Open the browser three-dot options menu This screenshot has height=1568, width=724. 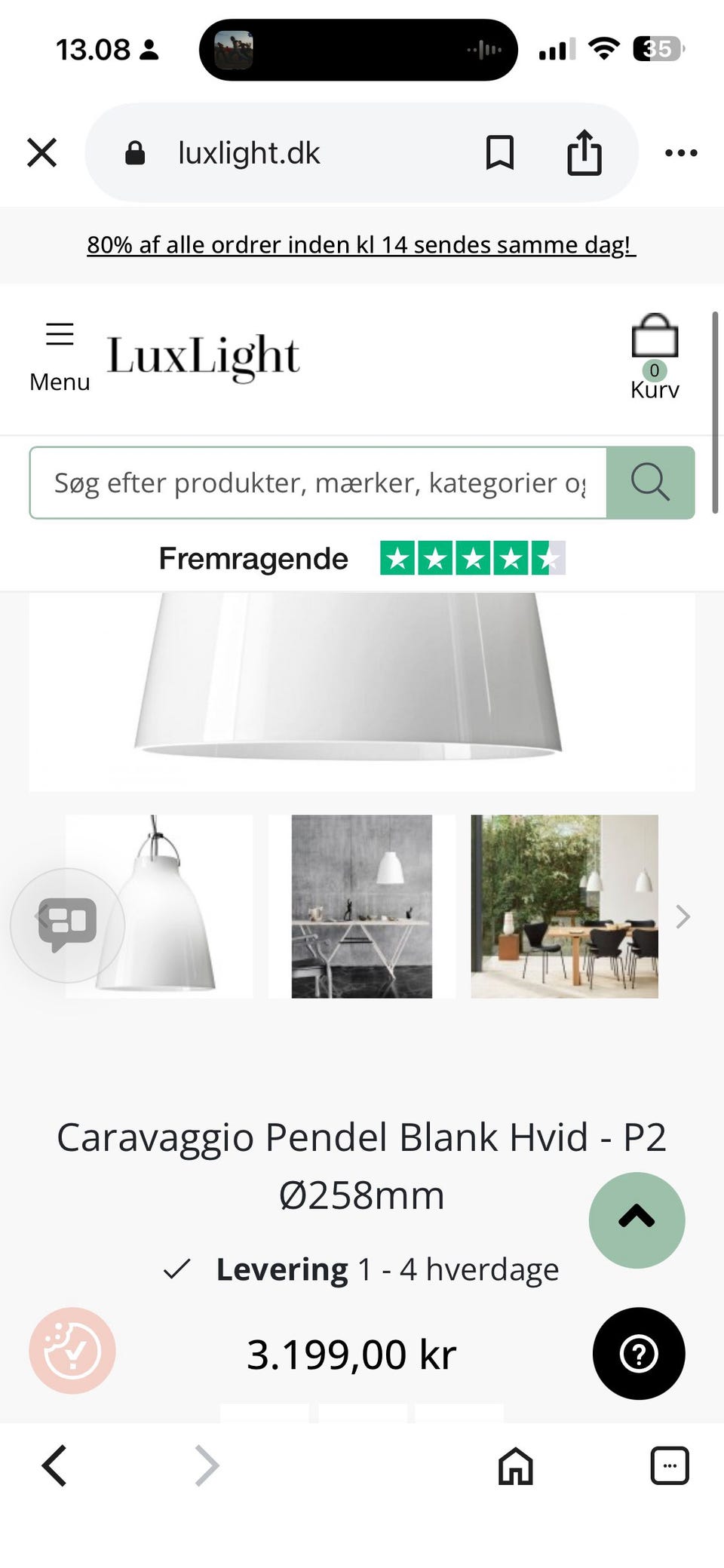tap(681, 152)
